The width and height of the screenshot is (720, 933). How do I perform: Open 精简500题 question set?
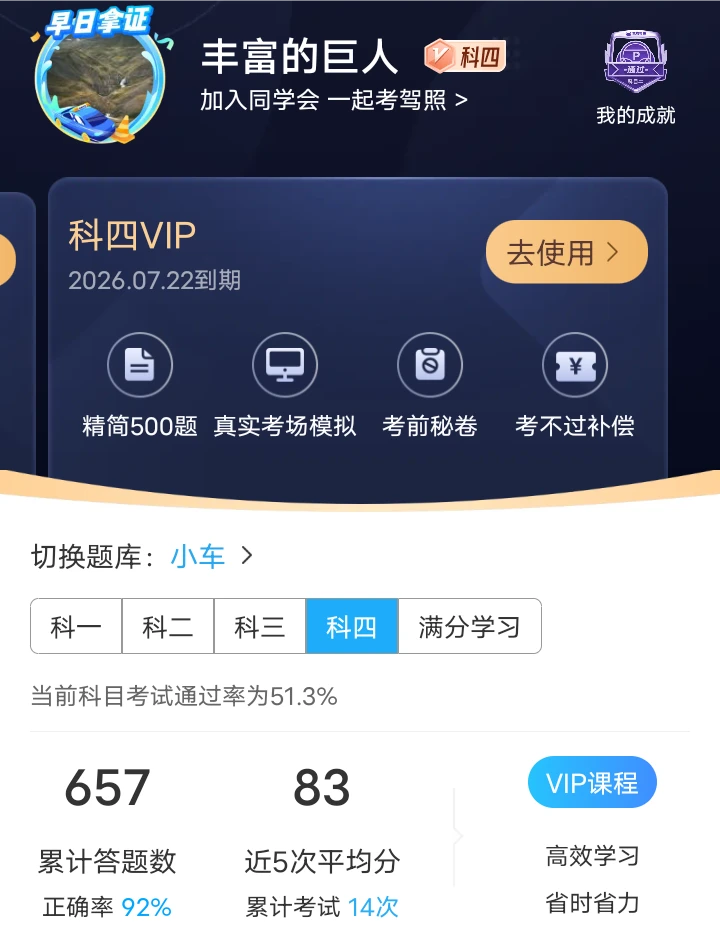[x=140, y=387]
